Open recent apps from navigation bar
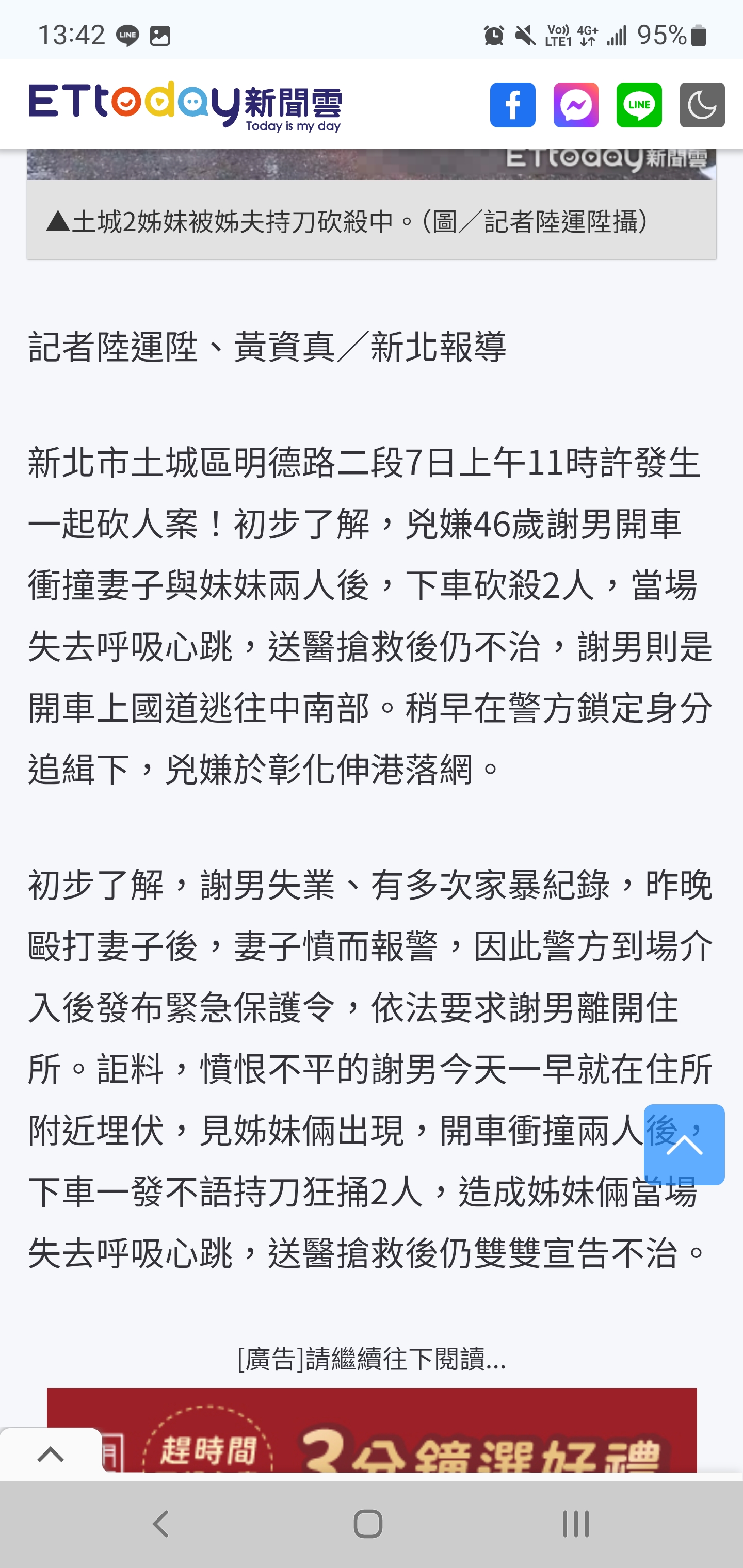Viewport: 743px width, 1568px height. click(x=575, y=1524)
